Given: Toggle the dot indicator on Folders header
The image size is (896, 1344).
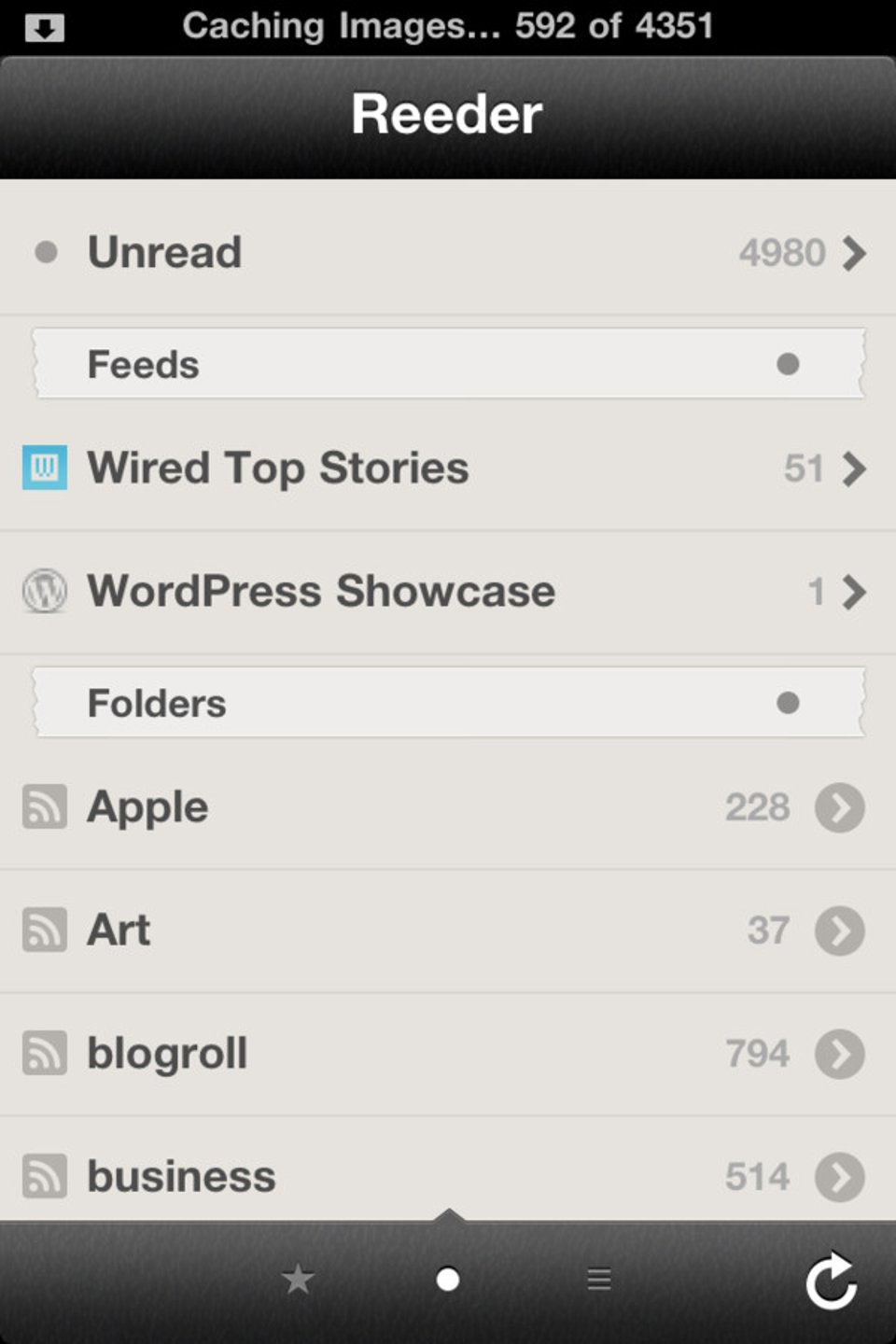Looking at the screenshot, I should (x=789, y=703).
